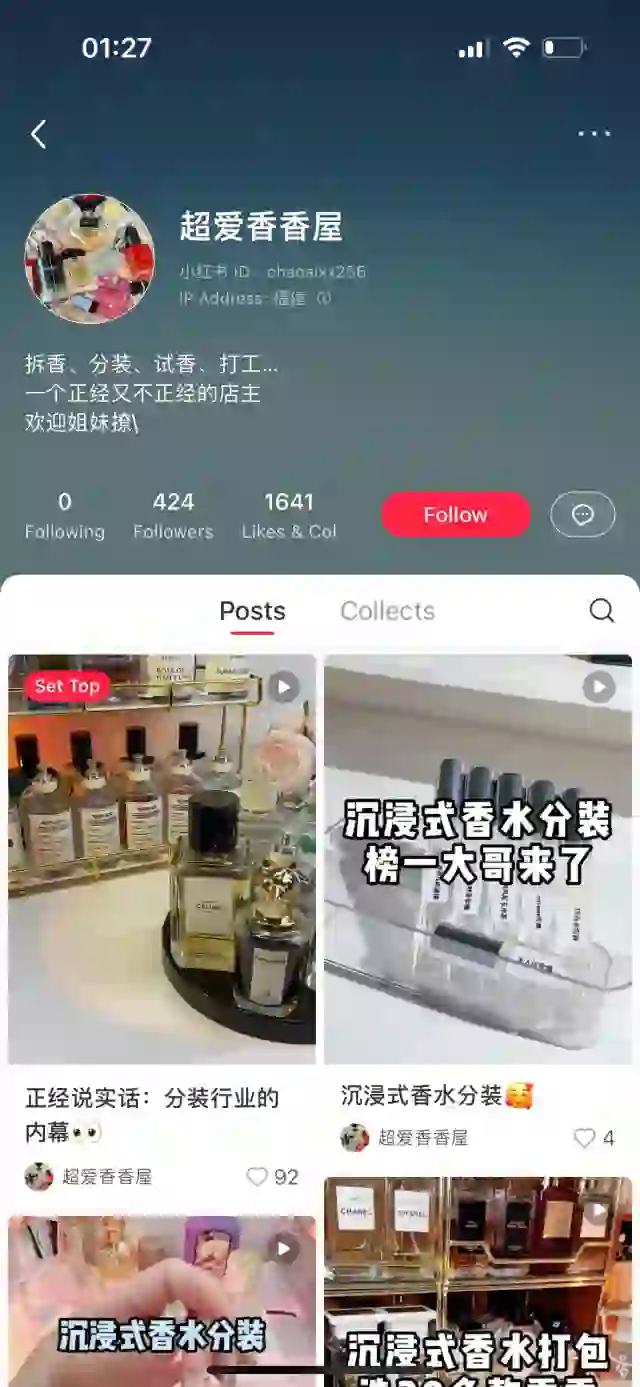The image size is (640, 1387).
Task: Tap the IP Address info icon
Action: tap(323, 298)
